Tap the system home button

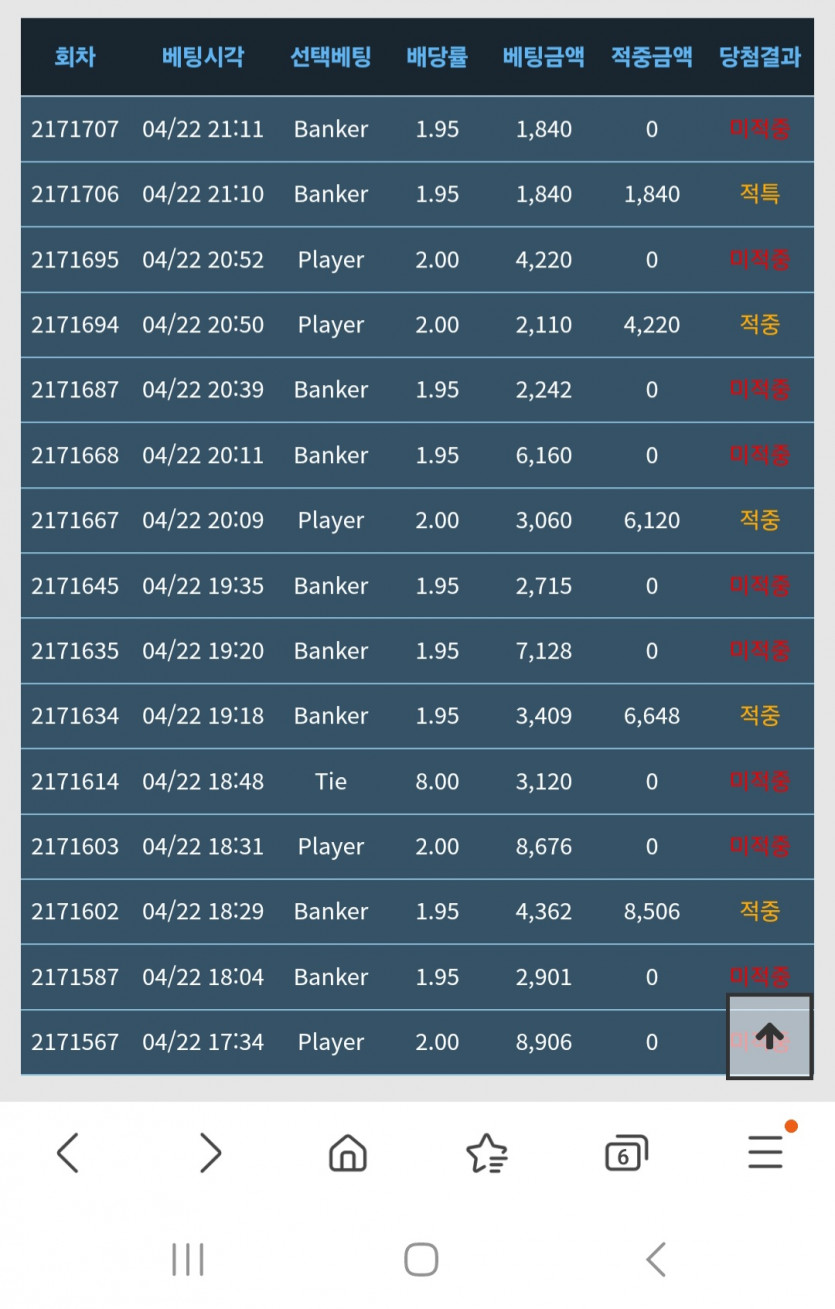click(421, 1259)
